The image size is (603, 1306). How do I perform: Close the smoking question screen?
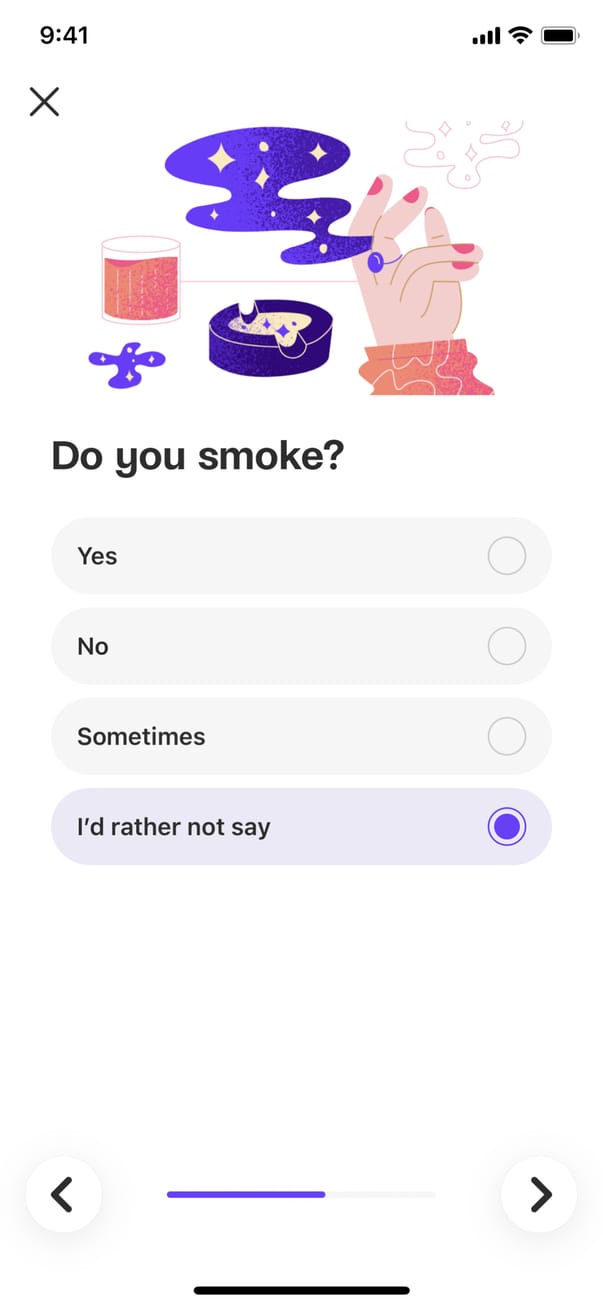pyautogui.click(x=44, y=101)
